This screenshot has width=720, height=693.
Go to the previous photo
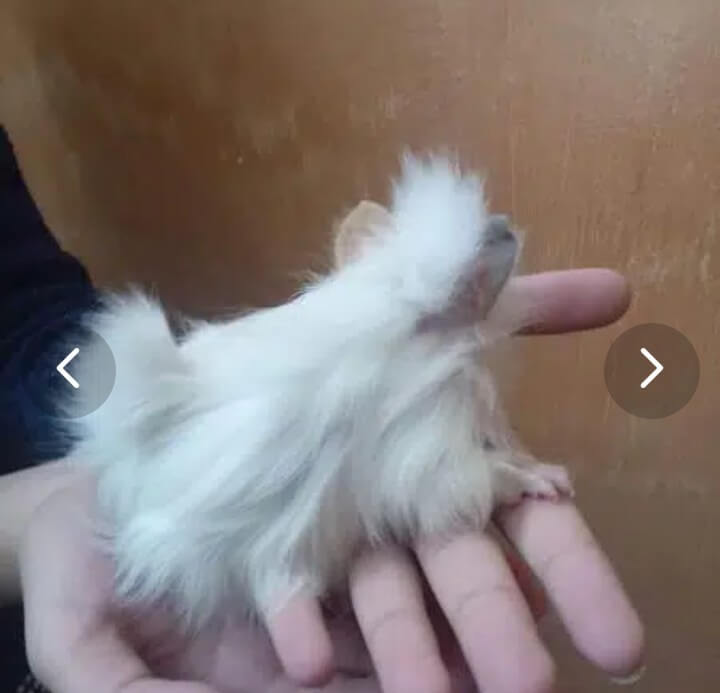click(x=68, y=369)
